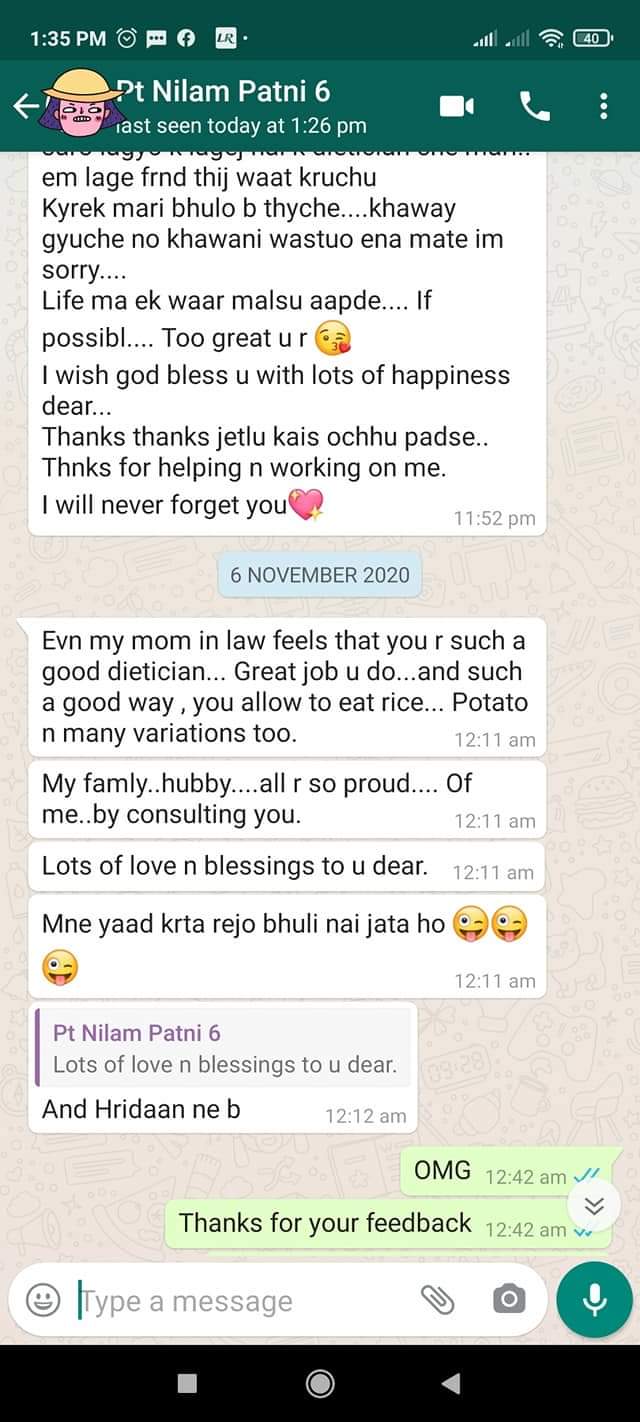Open the camera to send a photo

tap(508, 1300)
